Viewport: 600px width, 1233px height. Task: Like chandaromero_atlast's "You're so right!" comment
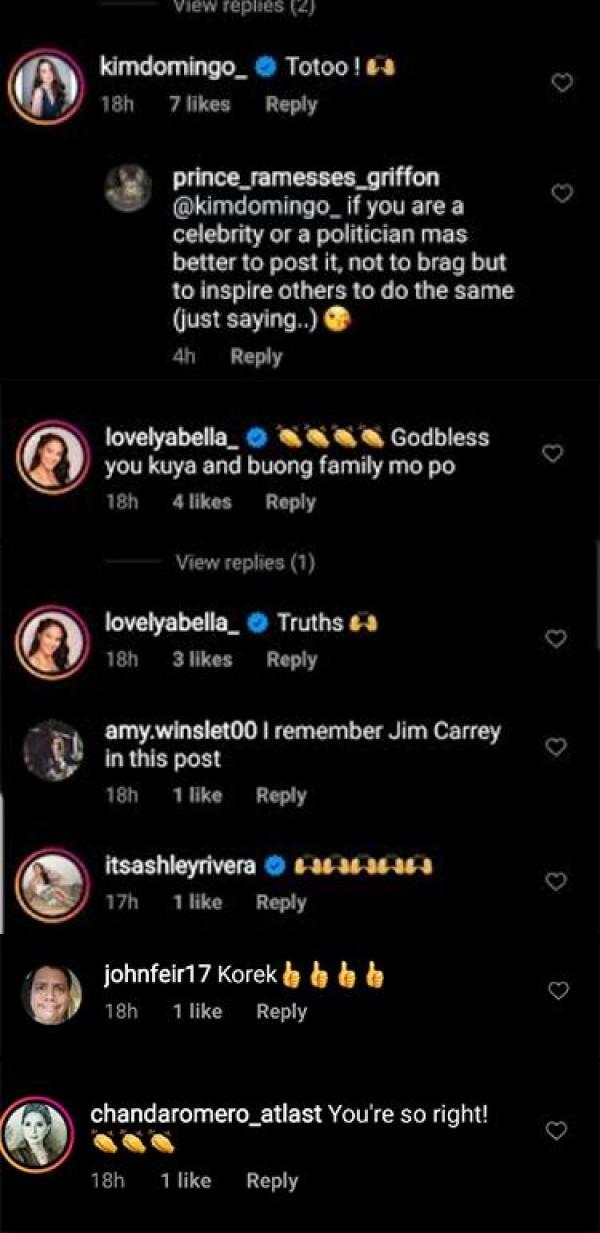(x=558, y=1130)
